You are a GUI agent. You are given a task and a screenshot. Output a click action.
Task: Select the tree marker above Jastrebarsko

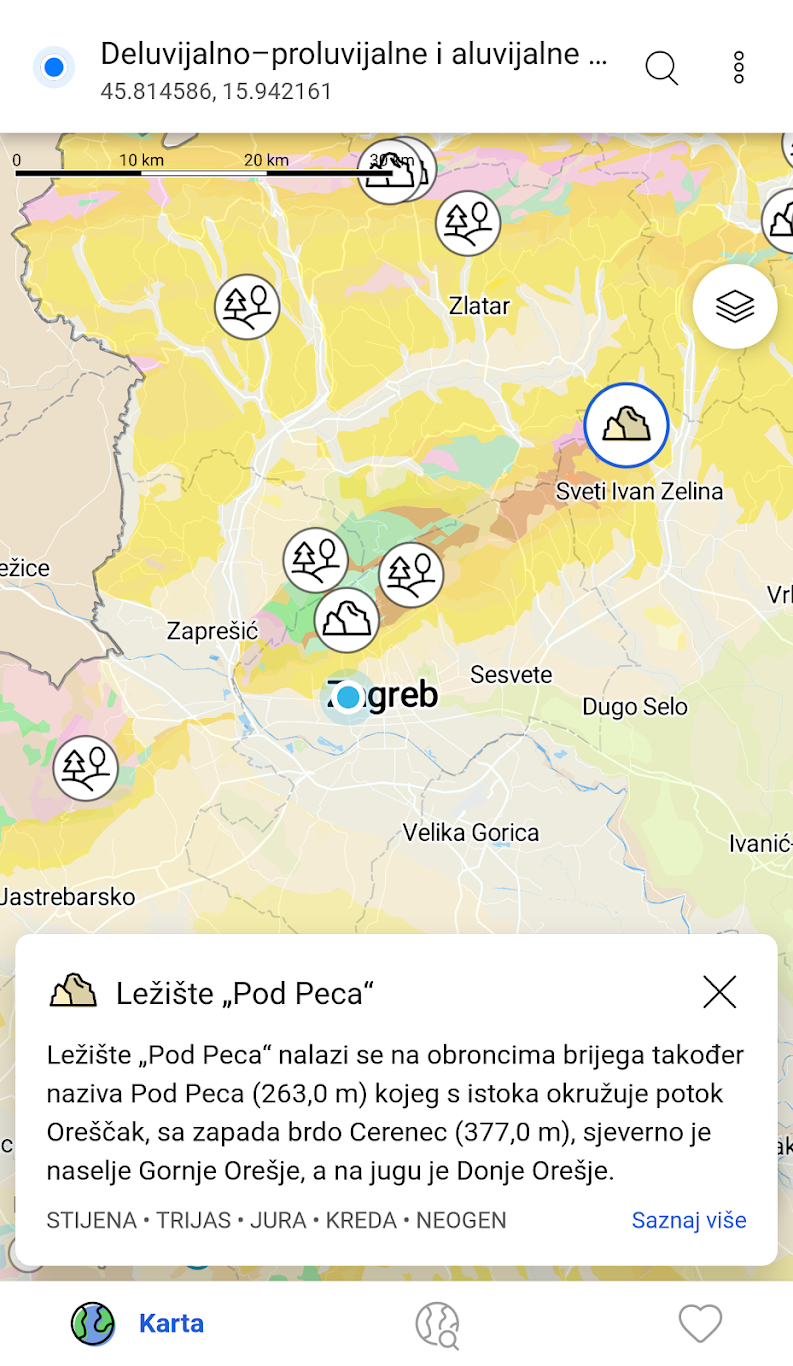pos(86,768)
